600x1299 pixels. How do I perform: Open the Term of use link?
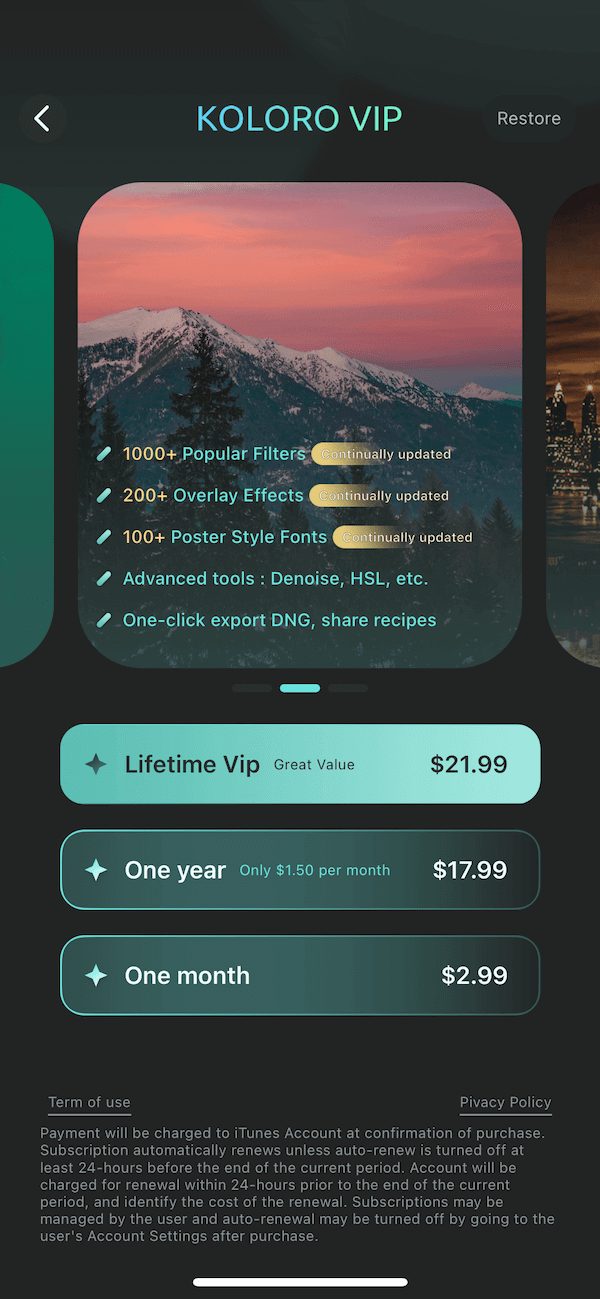click(89, 1102)
